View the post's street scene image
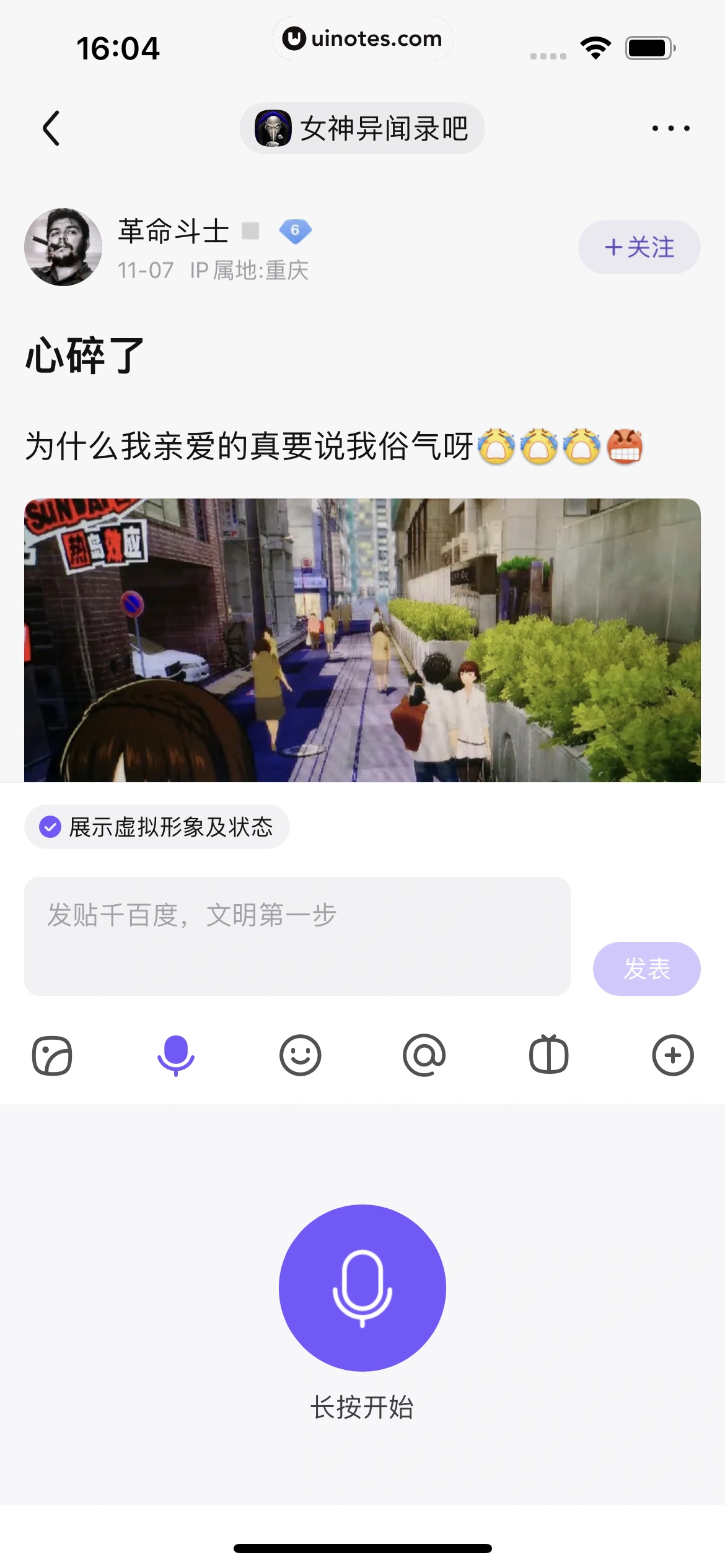725x1568 pixels. (x=362, y=640)
